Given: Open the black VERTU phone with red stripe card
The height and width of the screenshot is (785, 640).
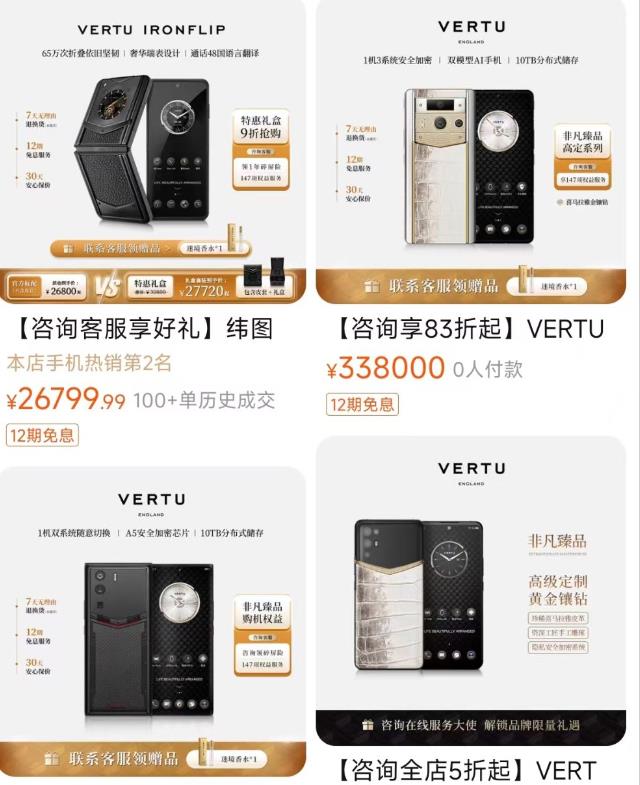Looking at the screenshot, I should tap(153, 620).
